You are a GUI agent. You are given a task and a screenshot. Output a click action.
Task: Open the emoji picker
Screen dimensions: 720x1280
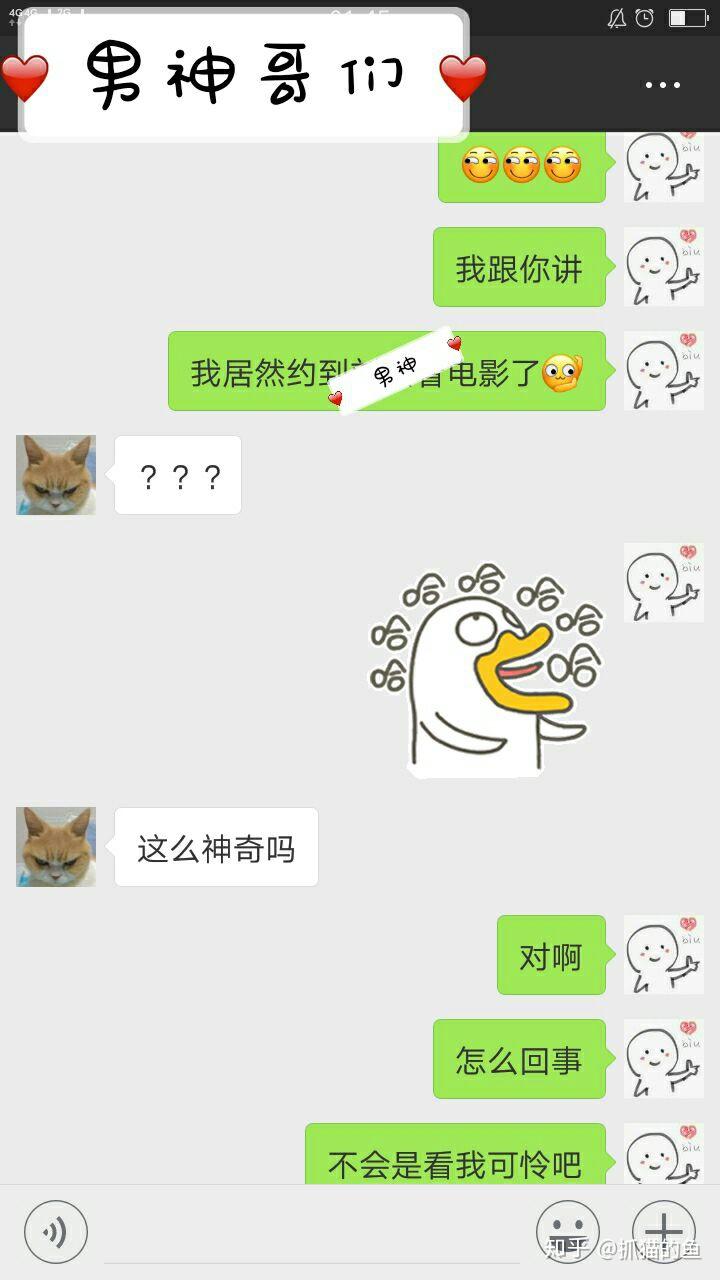click(567, 1232)
